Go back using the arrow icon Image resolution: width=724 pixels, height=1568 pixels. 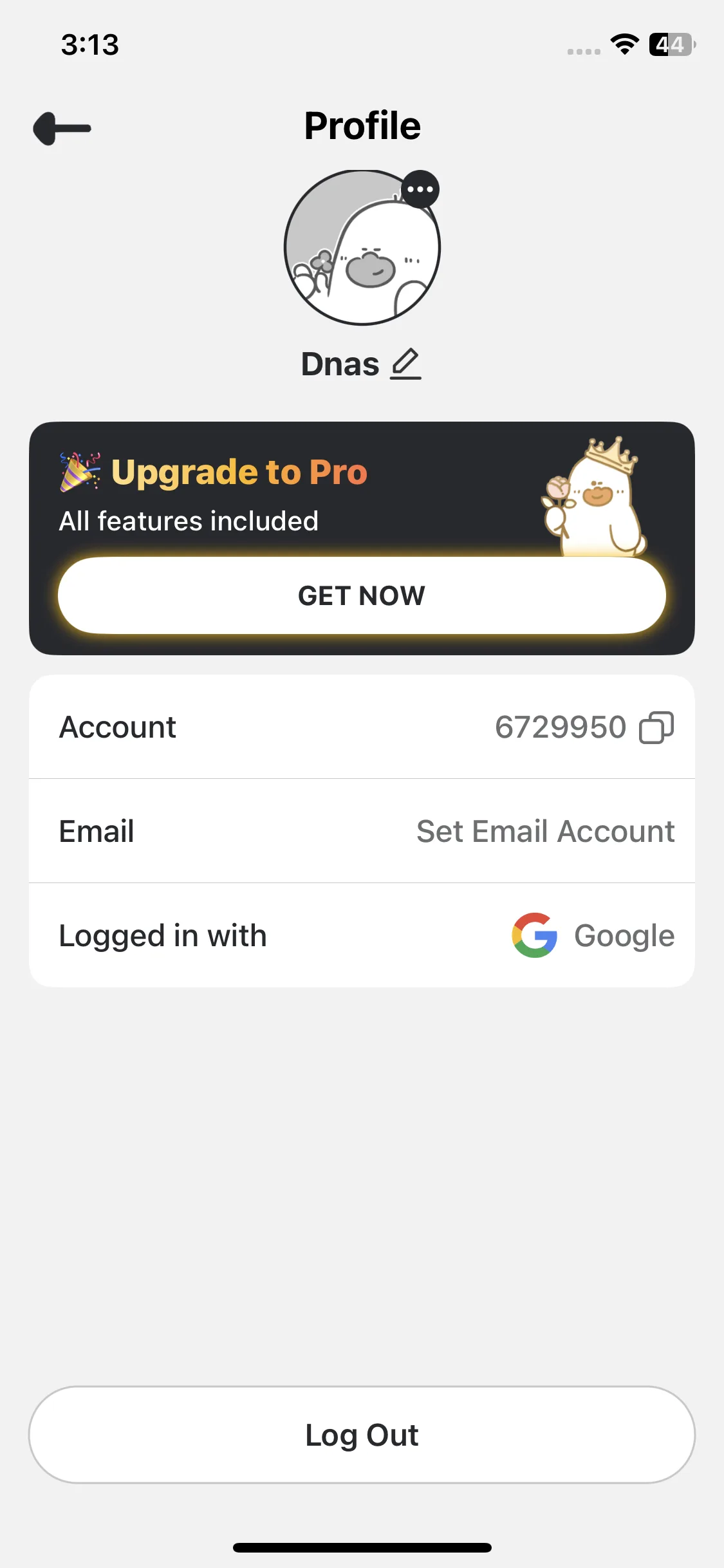(62, 128)
